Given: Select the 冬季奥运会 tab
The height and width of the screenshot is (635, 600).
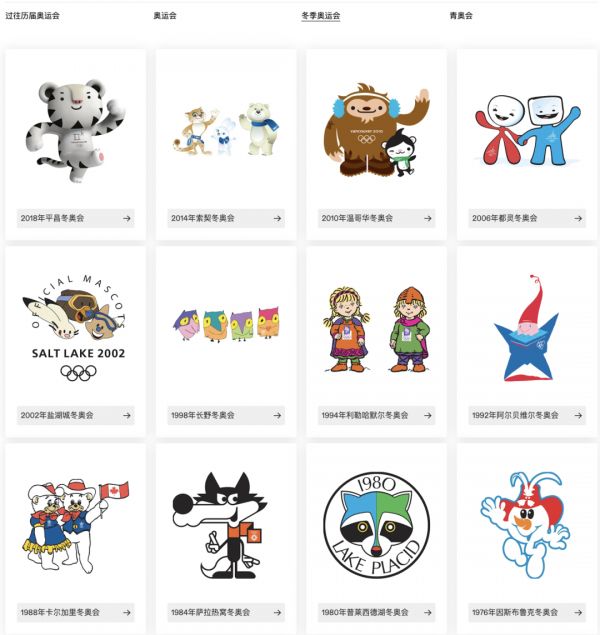Looking at the screenshot, I should [x=320, y=16].
